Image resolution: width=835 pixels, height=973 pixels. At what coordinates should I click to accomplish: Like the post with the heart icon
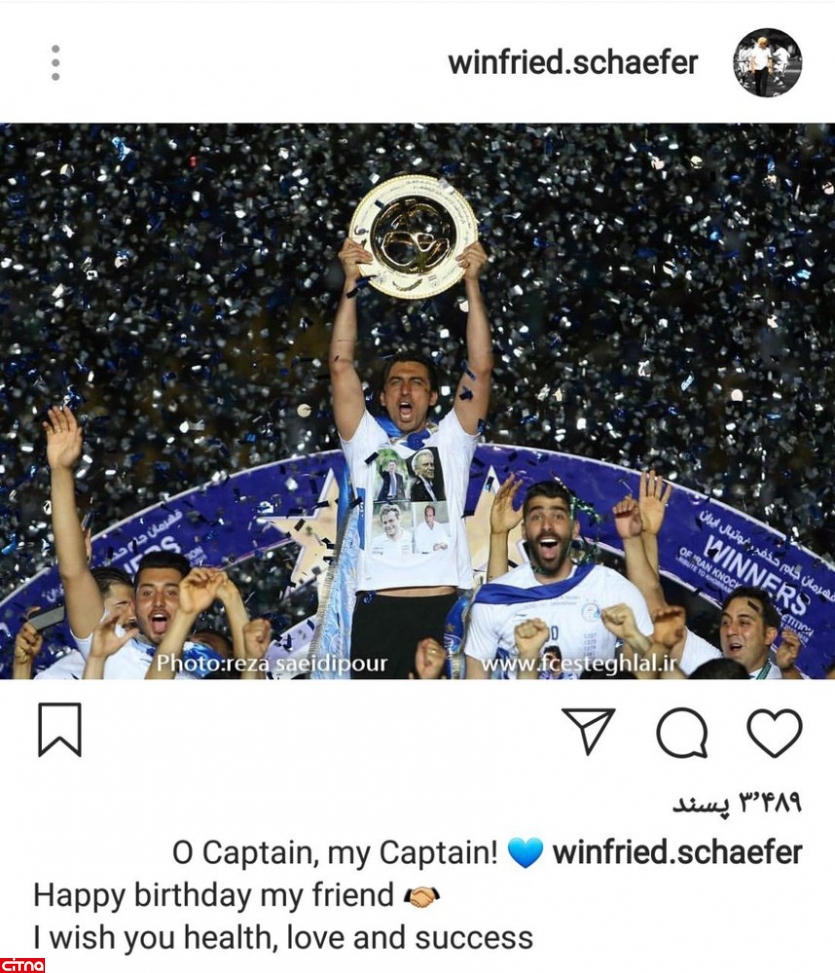coord(774,733)
